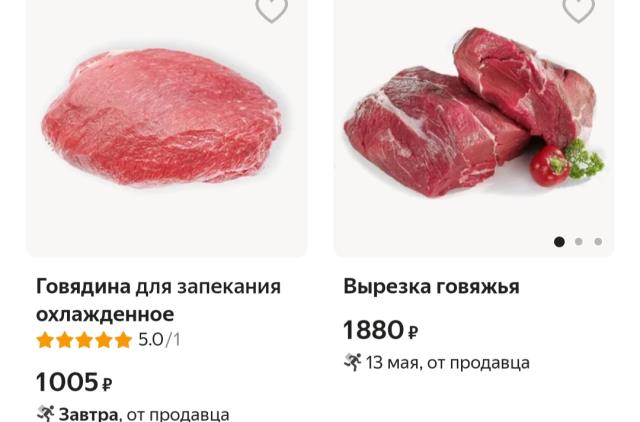
Task: Open the Вырезка говяжья product card
Action: (431, 287)
